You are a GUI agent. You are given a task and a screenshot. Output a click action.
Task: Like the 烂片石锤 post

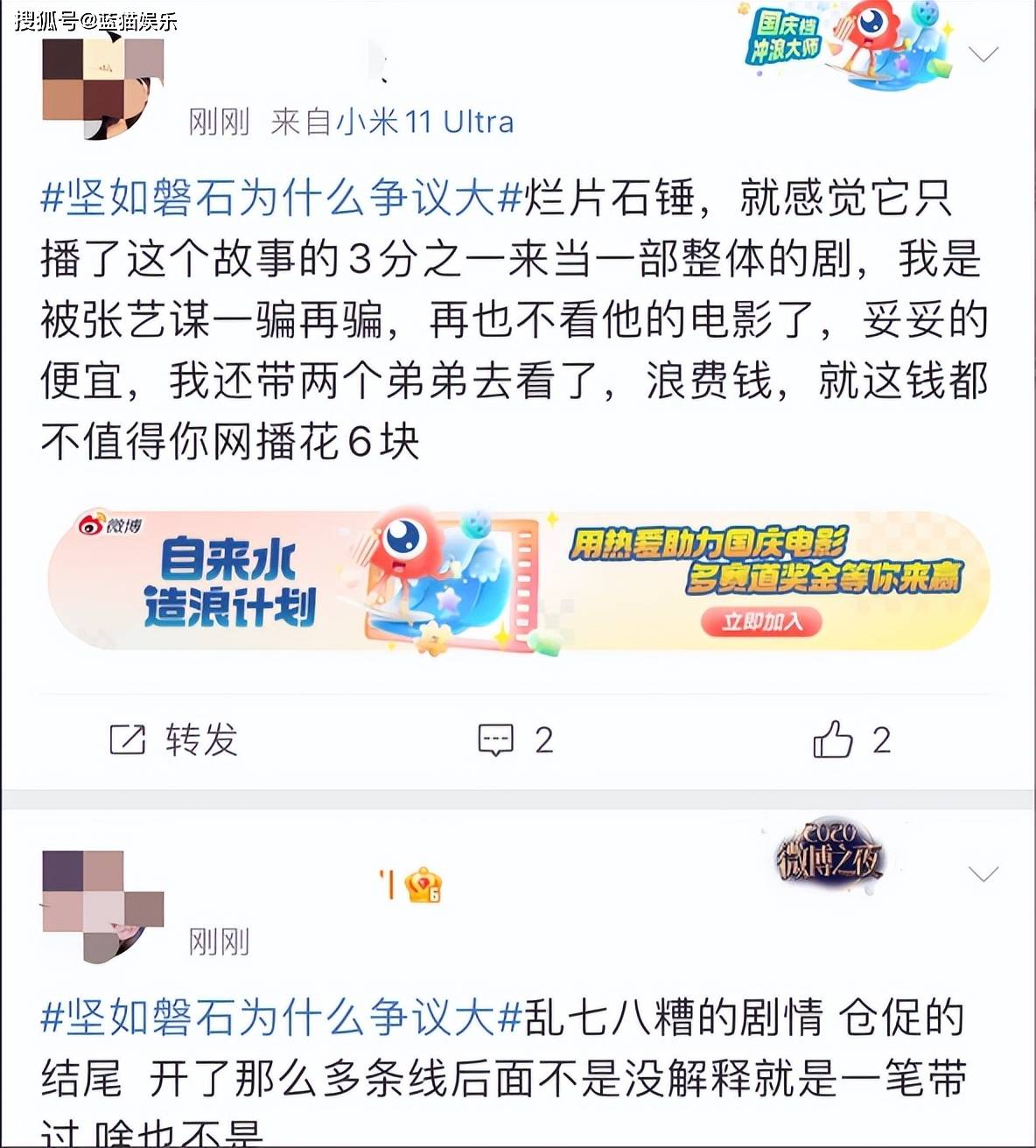point(850,740)
